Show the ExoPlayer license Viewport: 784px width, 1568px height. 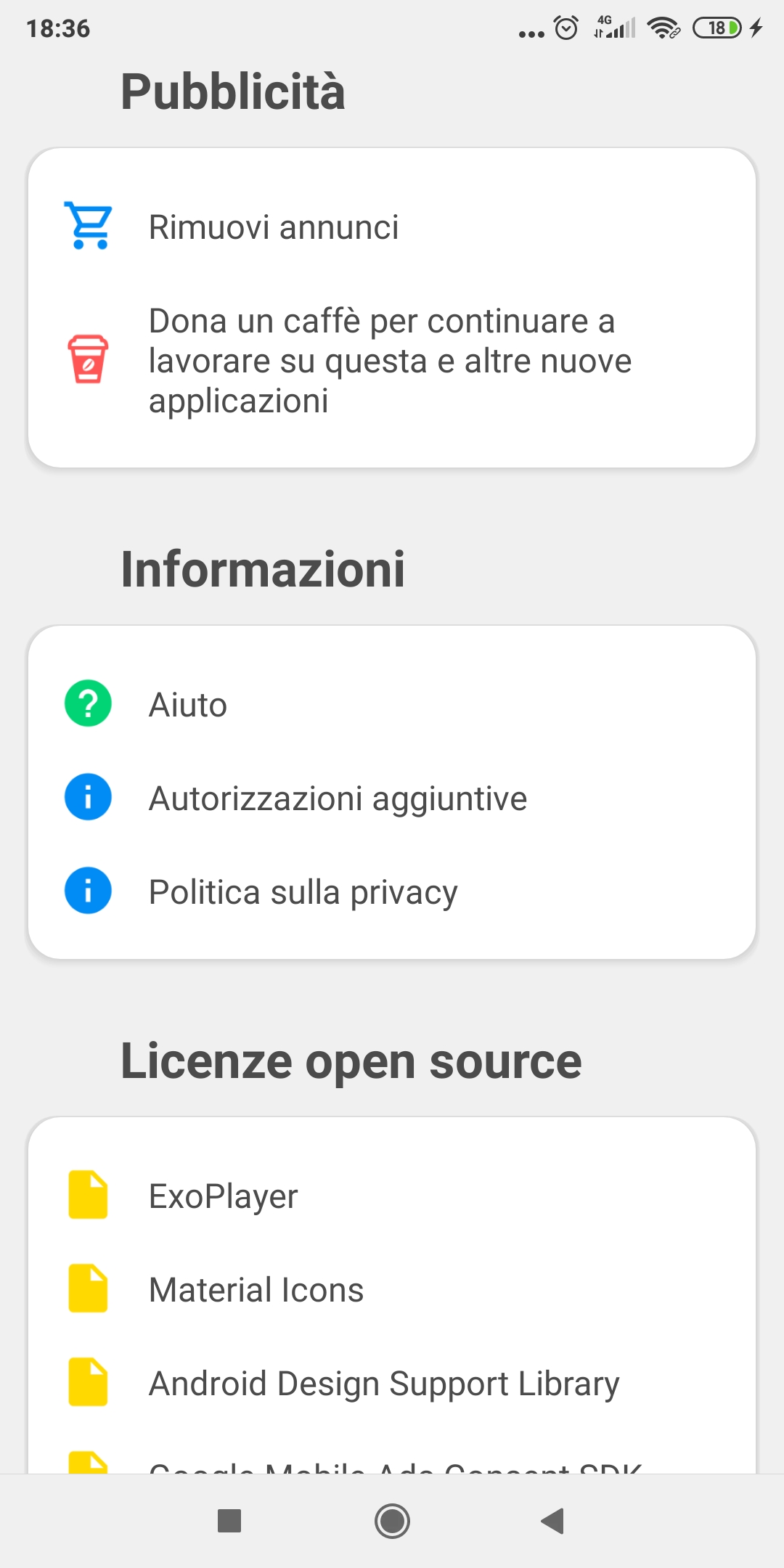(x=392, y=1196)
